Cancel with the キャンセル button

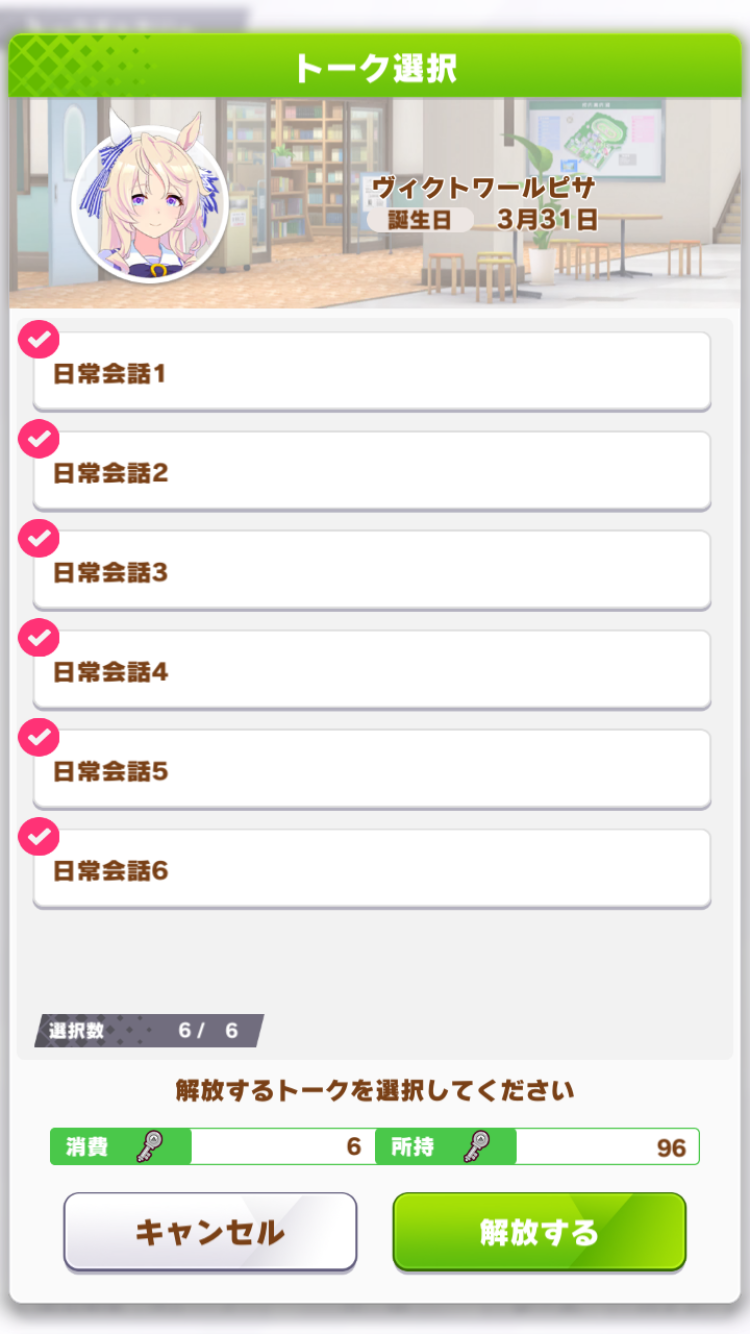point(210,1232)
